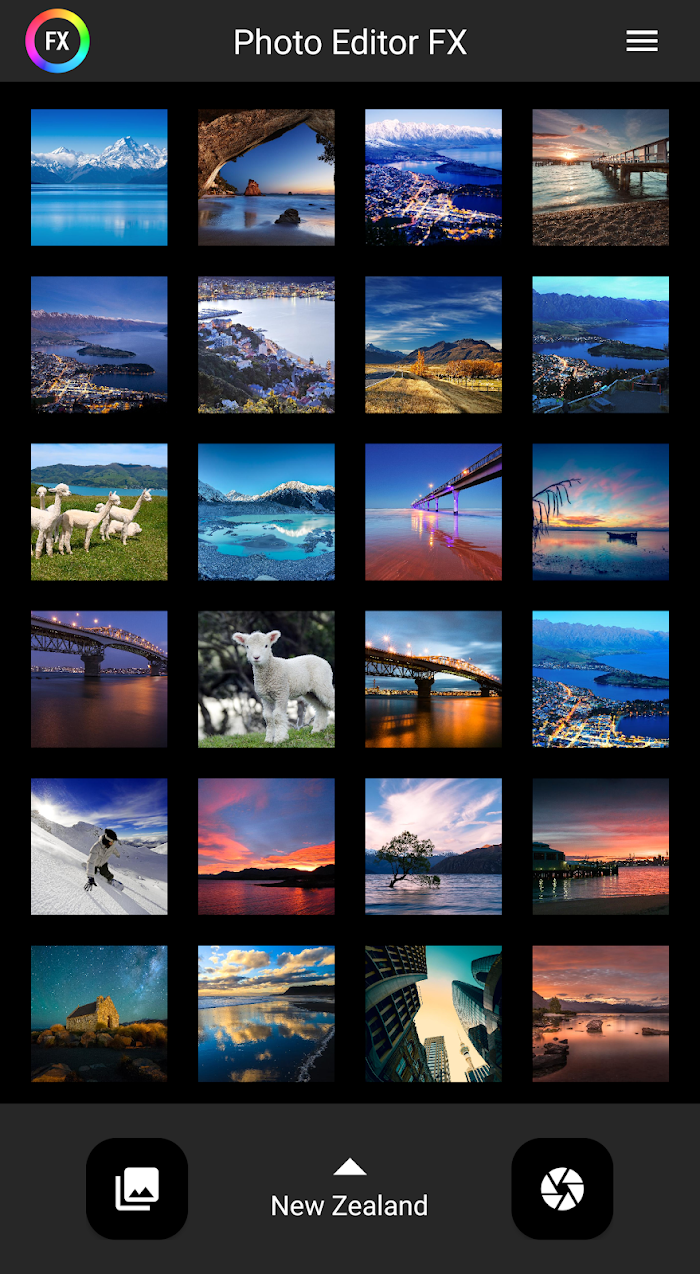Open the hamburger menu
This screenshot has height=1274, width=700.
coord(641,41)
